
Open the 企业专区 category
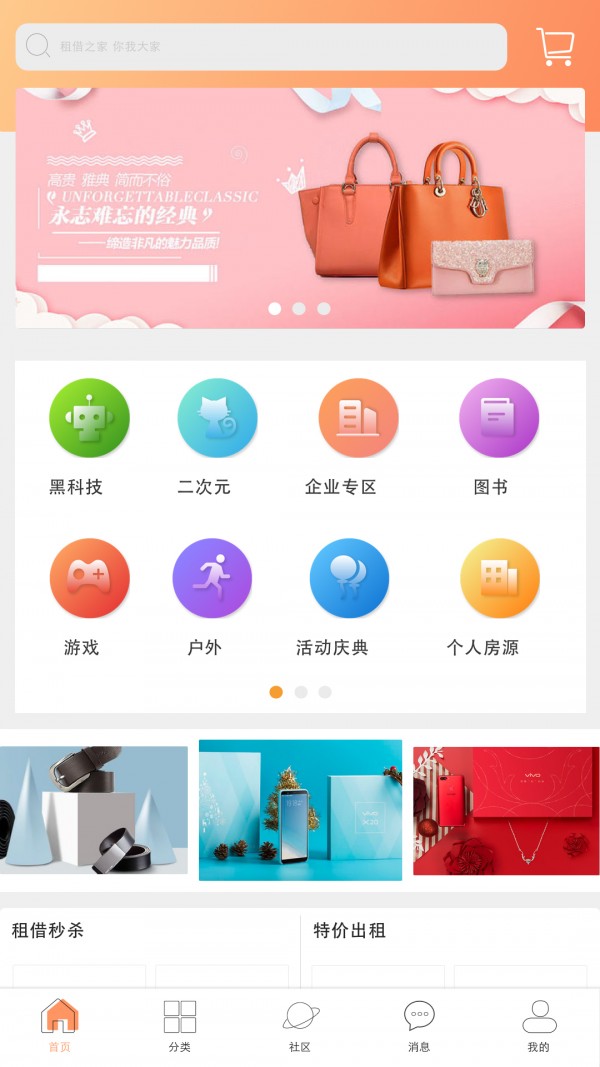[x=358, y=418]
